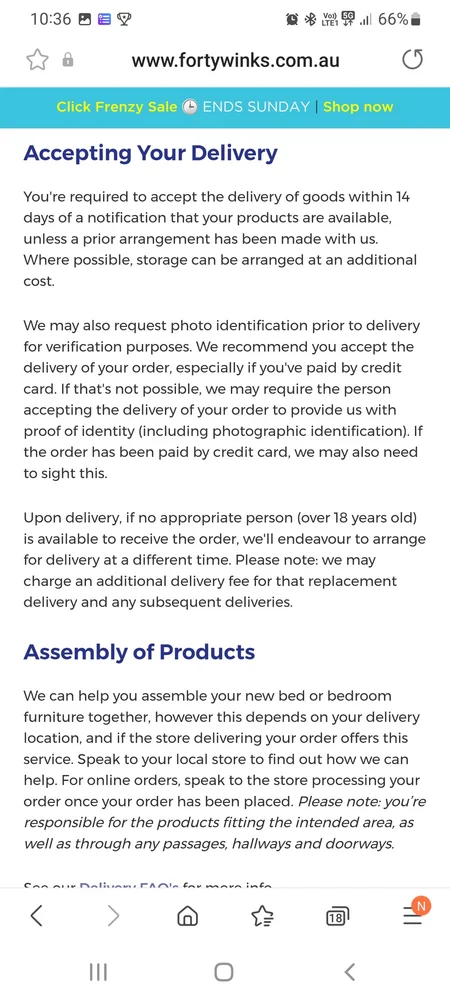Tap the fortywinks.com.au address bar

tap(235, 61)
